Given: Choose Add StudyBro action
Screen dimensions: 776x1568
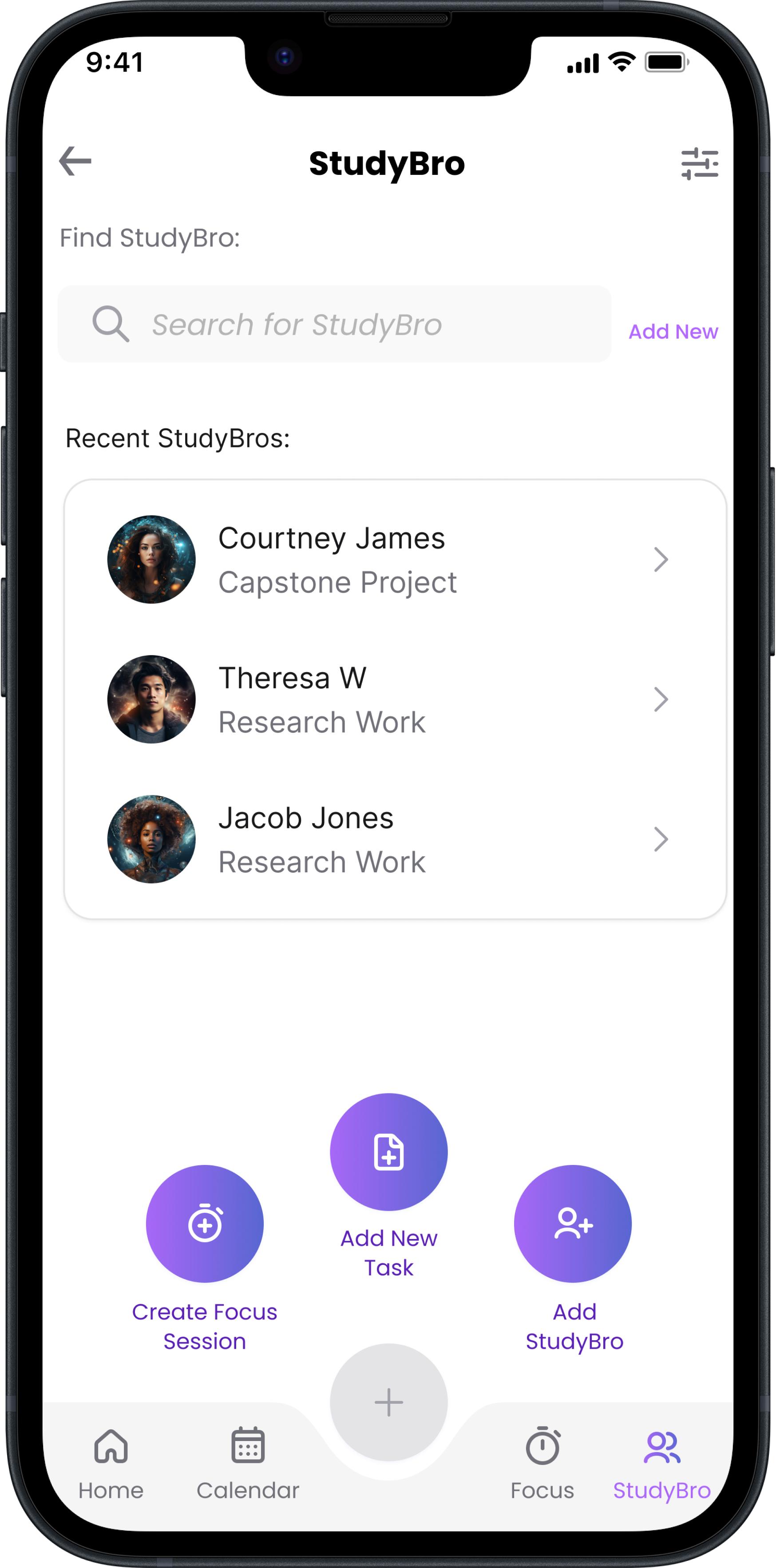Looking at the screenshot, I should (x=573, y=1224).
